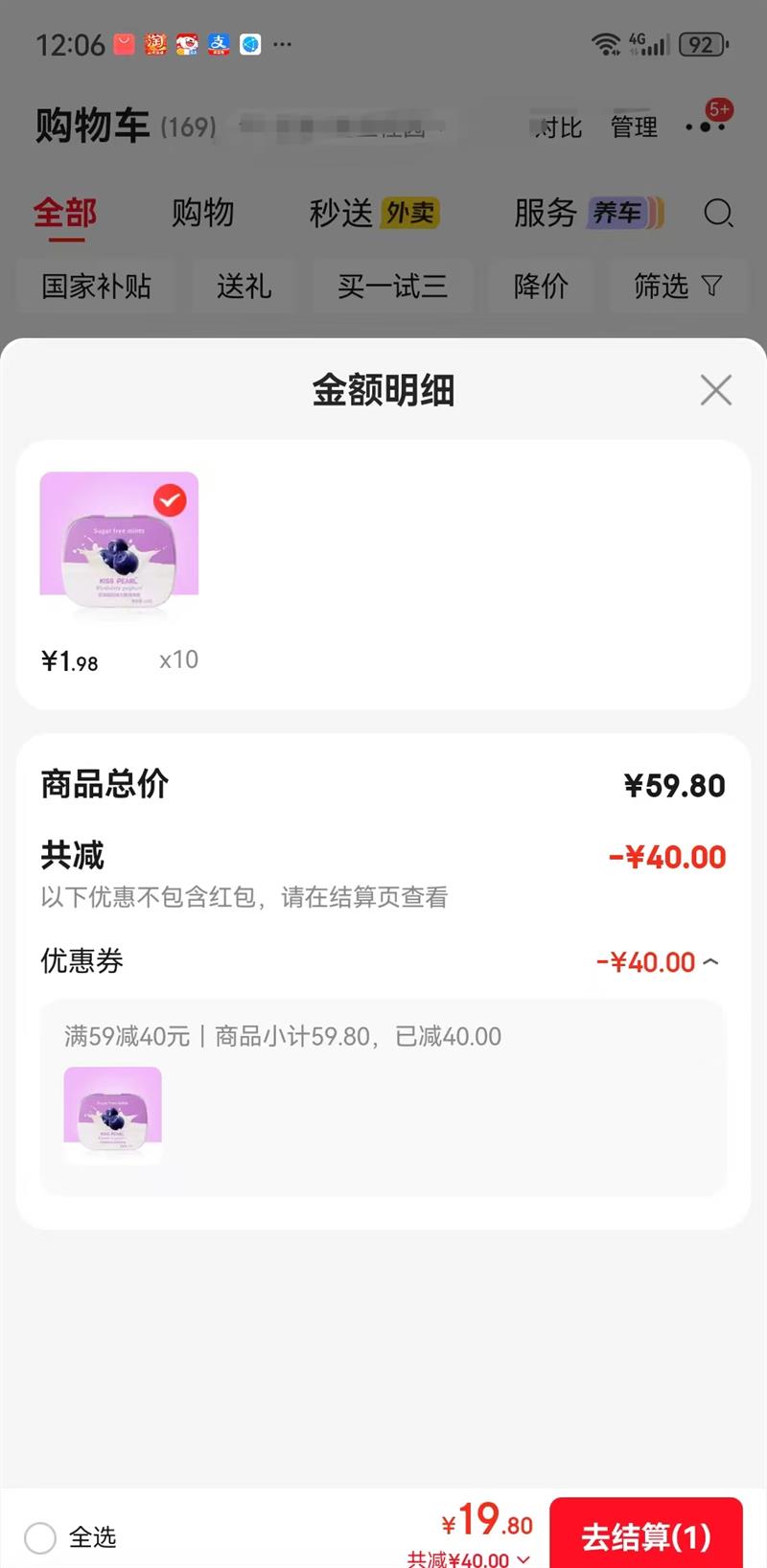The width and height of the screenshot is (767, 1568).
Task: Select the 国家补贴 filter chip
Action: tap(96, 286)
